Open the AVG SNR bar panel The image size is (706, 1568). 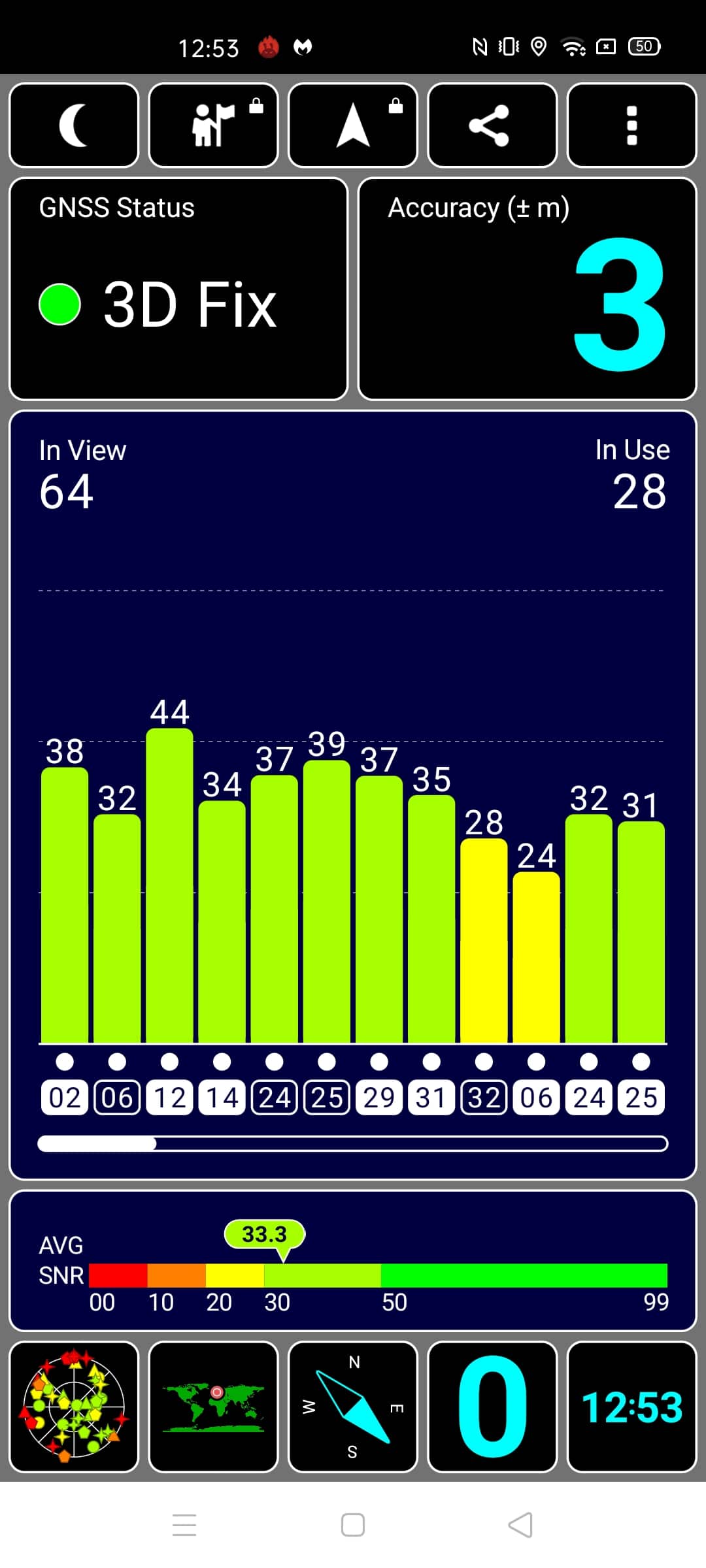353,1260
